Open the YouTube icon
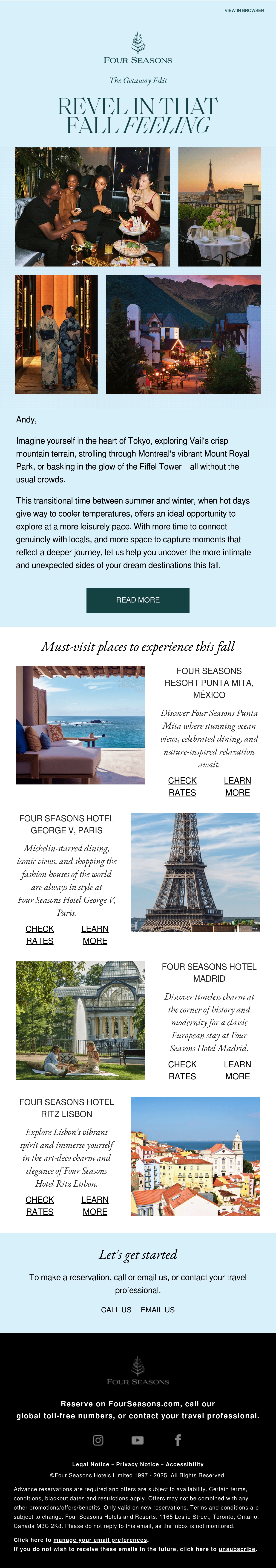 coord(137,1440)
